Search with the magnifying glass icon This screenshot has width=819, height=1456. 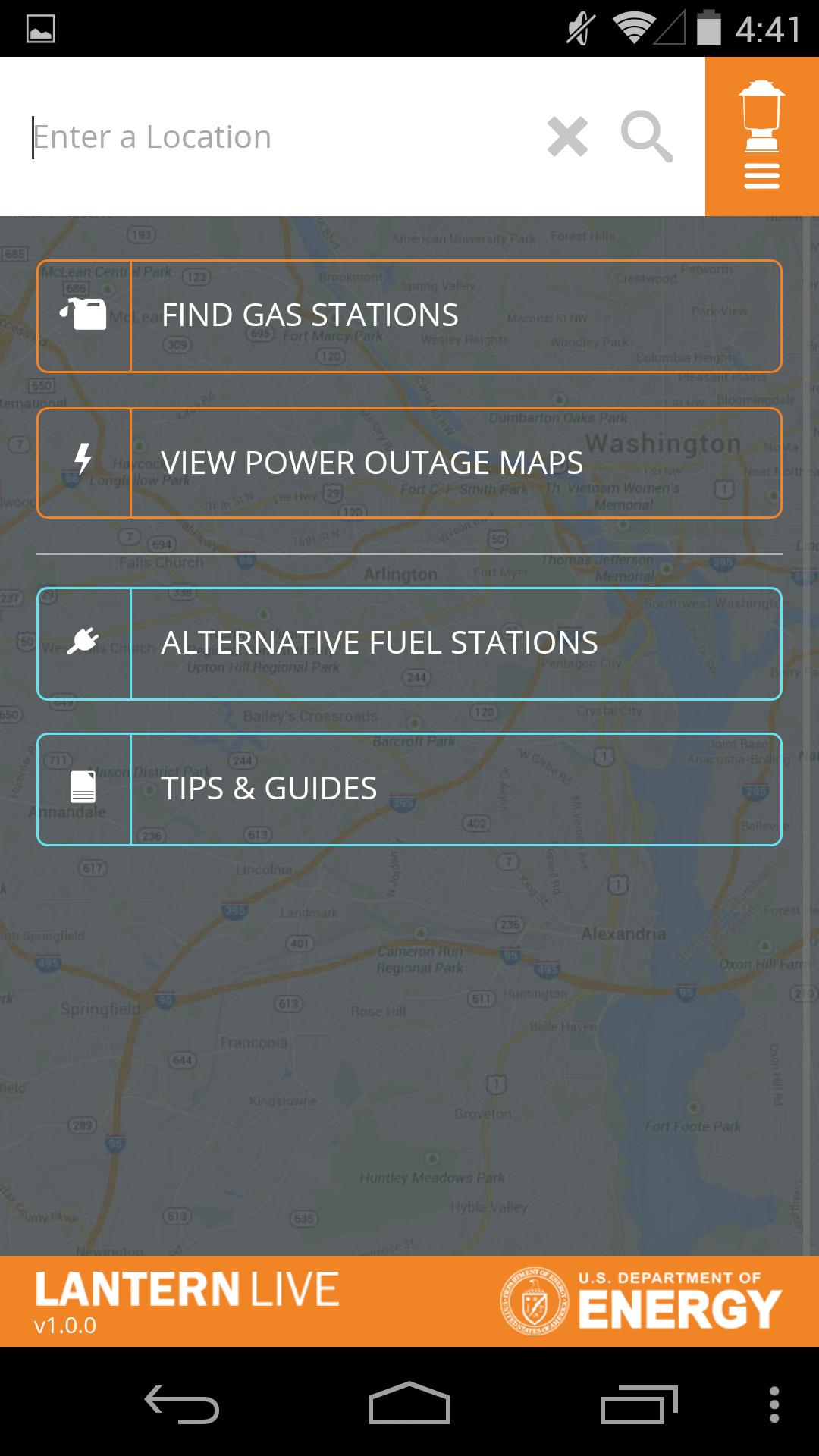(x=646, y=137)
